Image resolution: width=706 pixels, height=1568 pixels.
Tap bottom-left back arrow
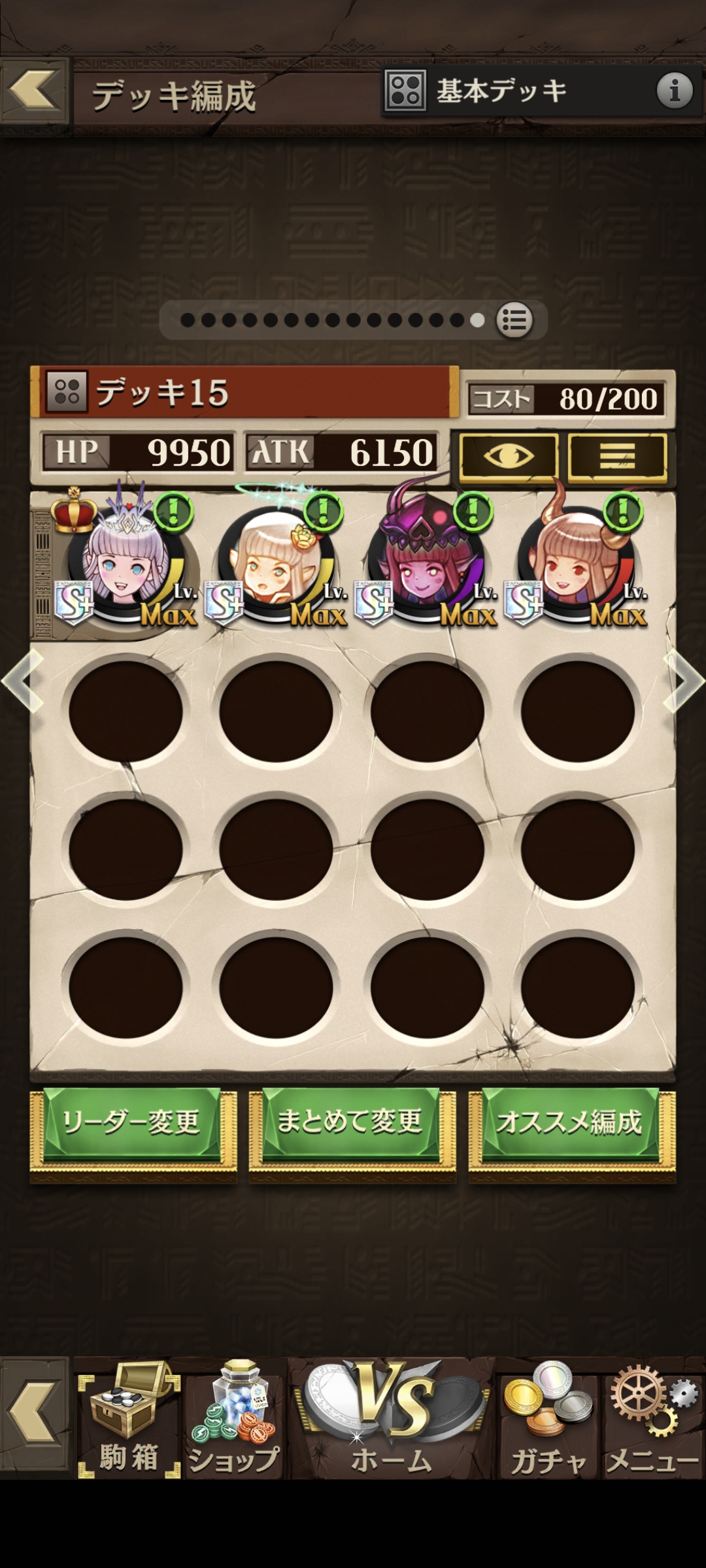click(x=34, y=1413)
